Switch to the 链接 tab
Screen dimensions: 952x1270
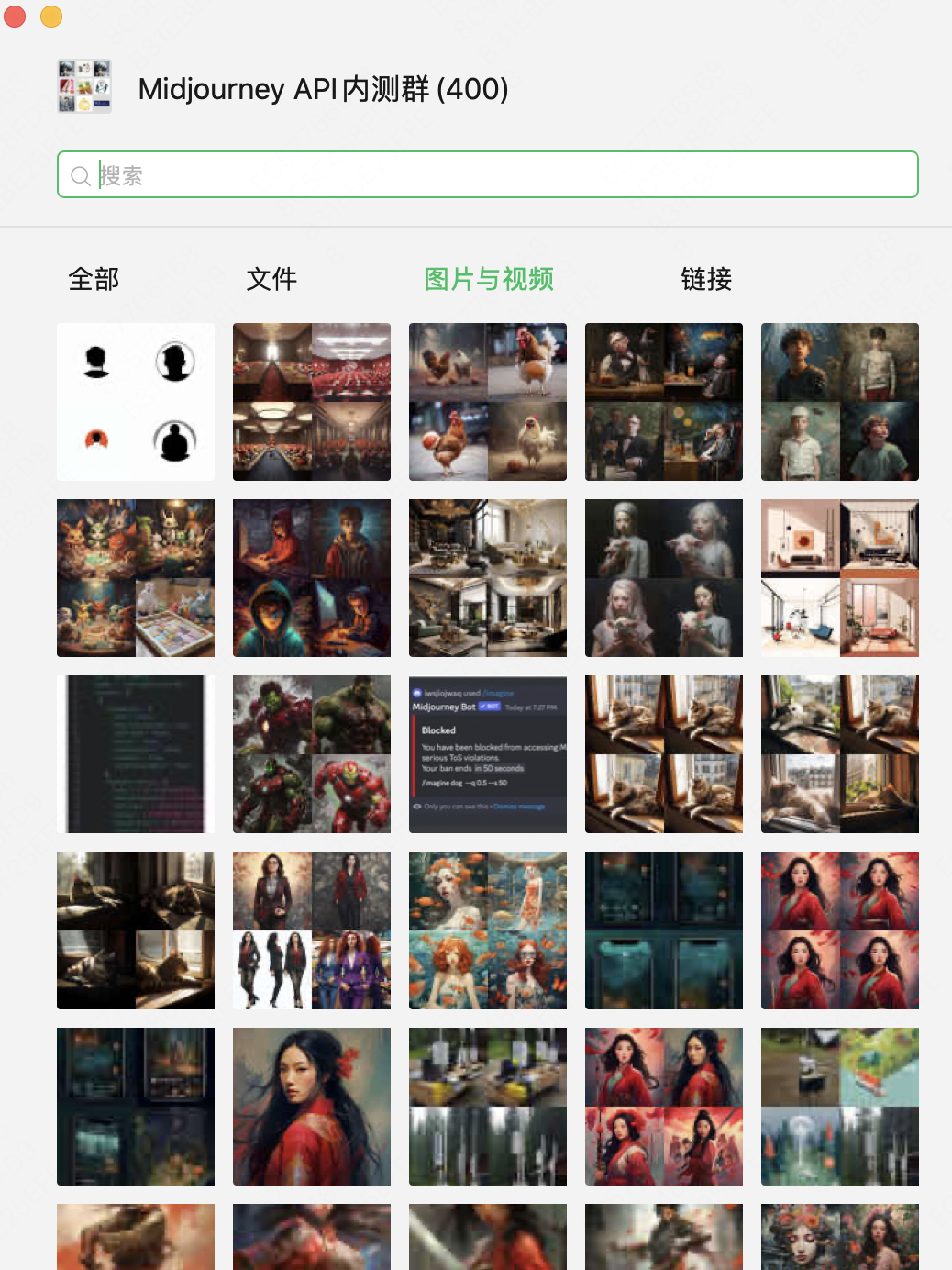pos(706,279)
